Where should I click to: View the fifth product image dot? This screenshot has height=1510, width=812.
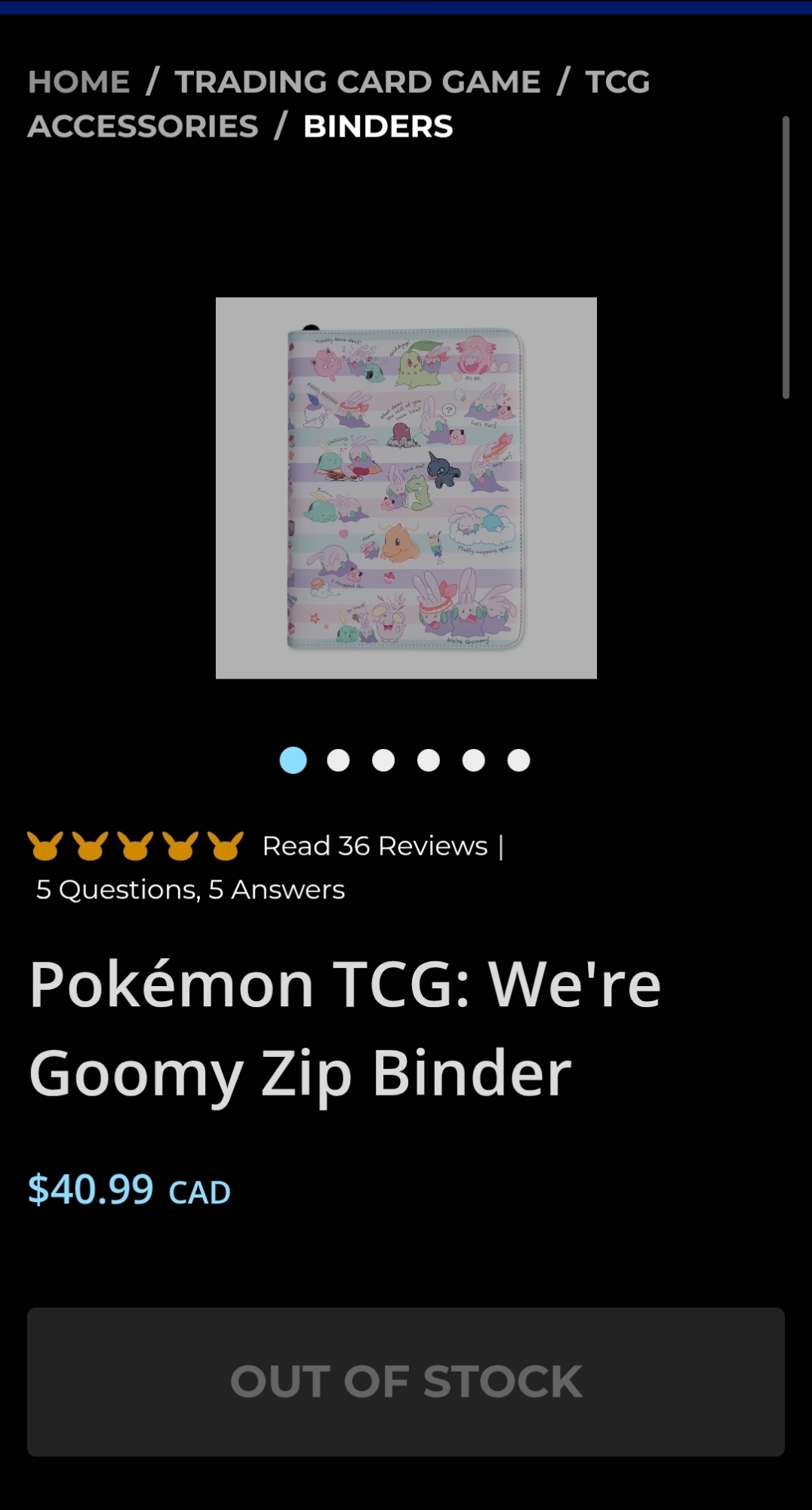point(474,760)
